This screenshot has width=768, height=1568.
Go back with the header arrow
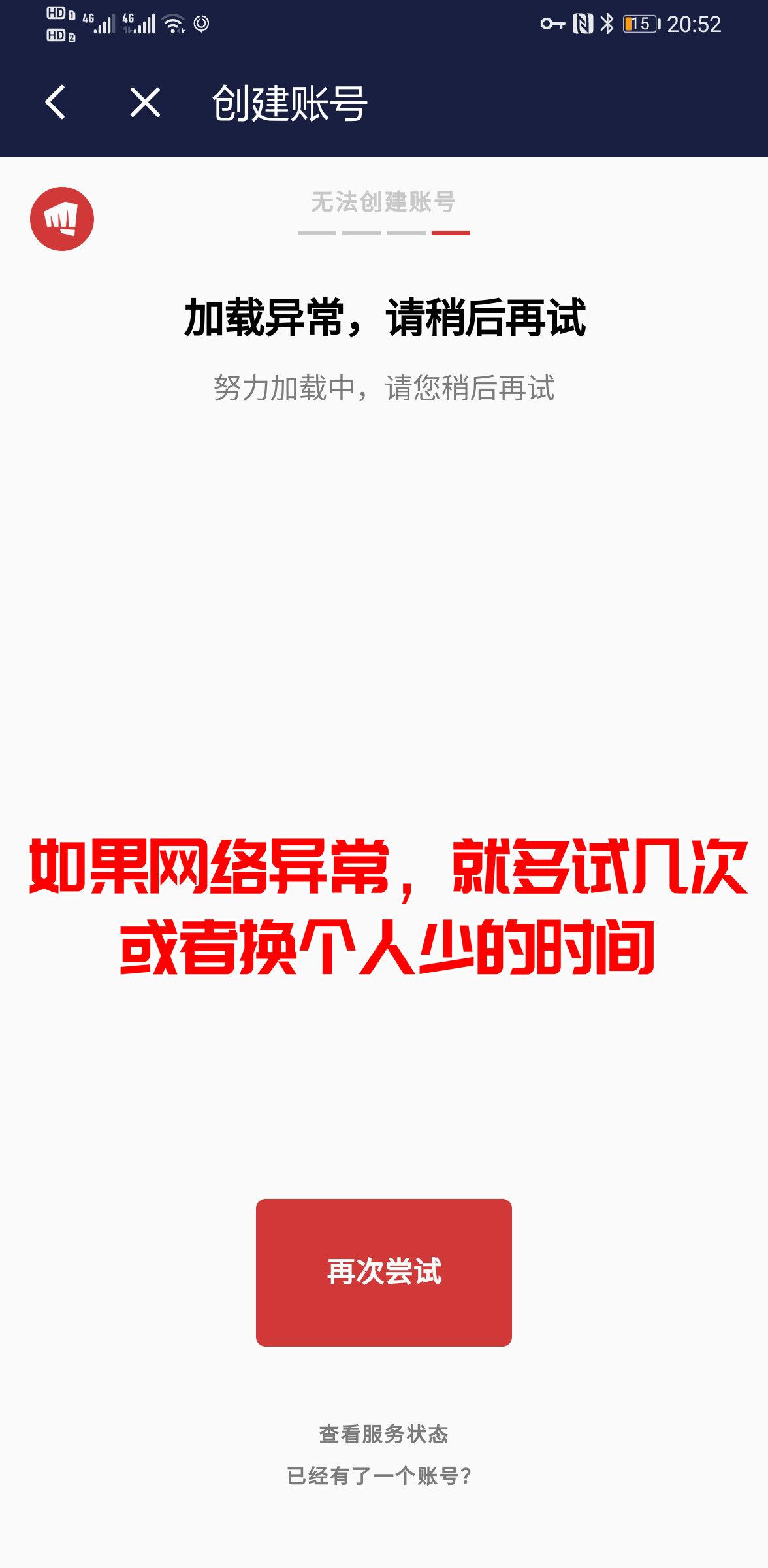tap(56, 103)
